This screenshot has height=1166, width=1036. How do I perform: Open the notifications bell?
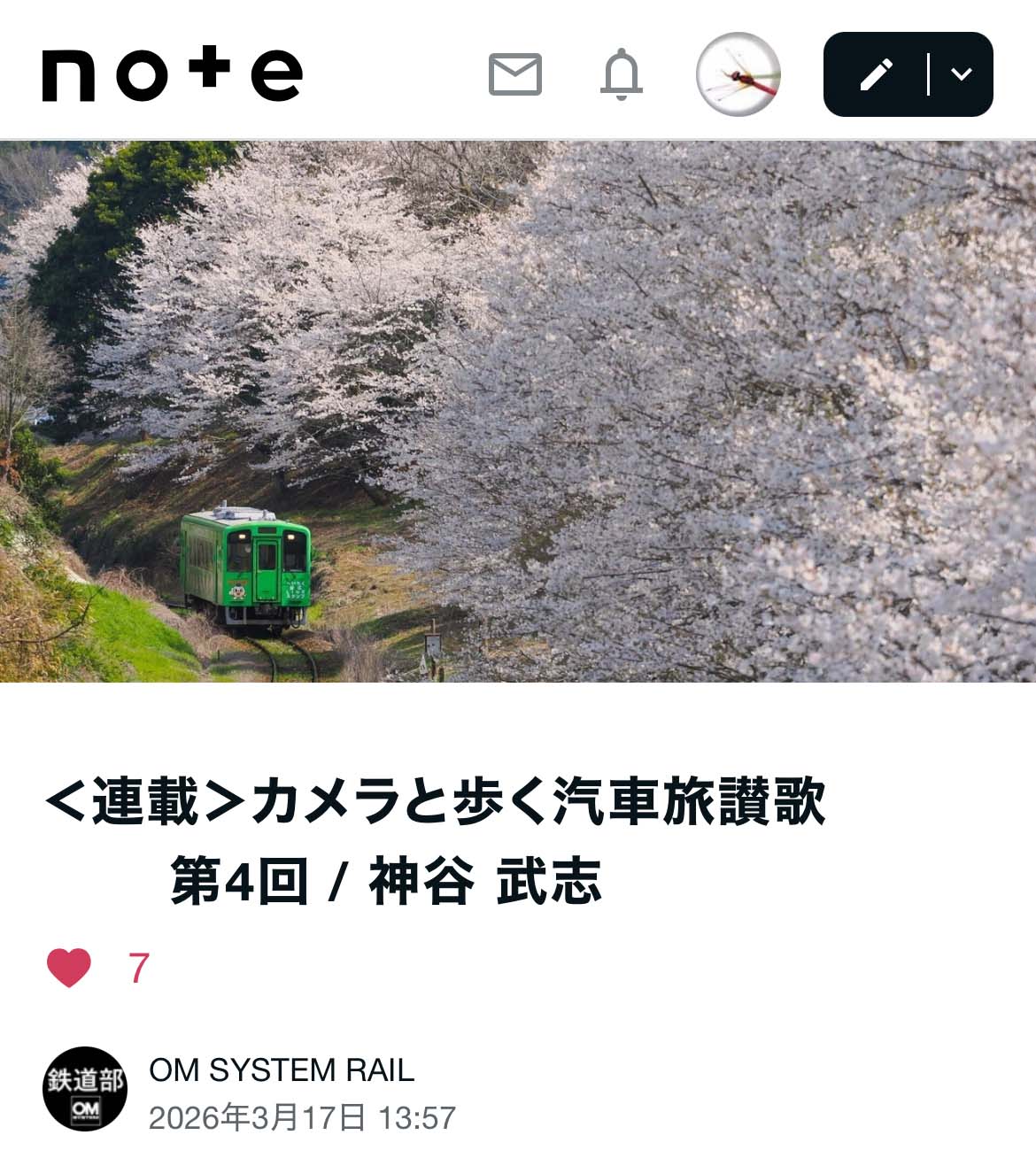pos(622,74)
